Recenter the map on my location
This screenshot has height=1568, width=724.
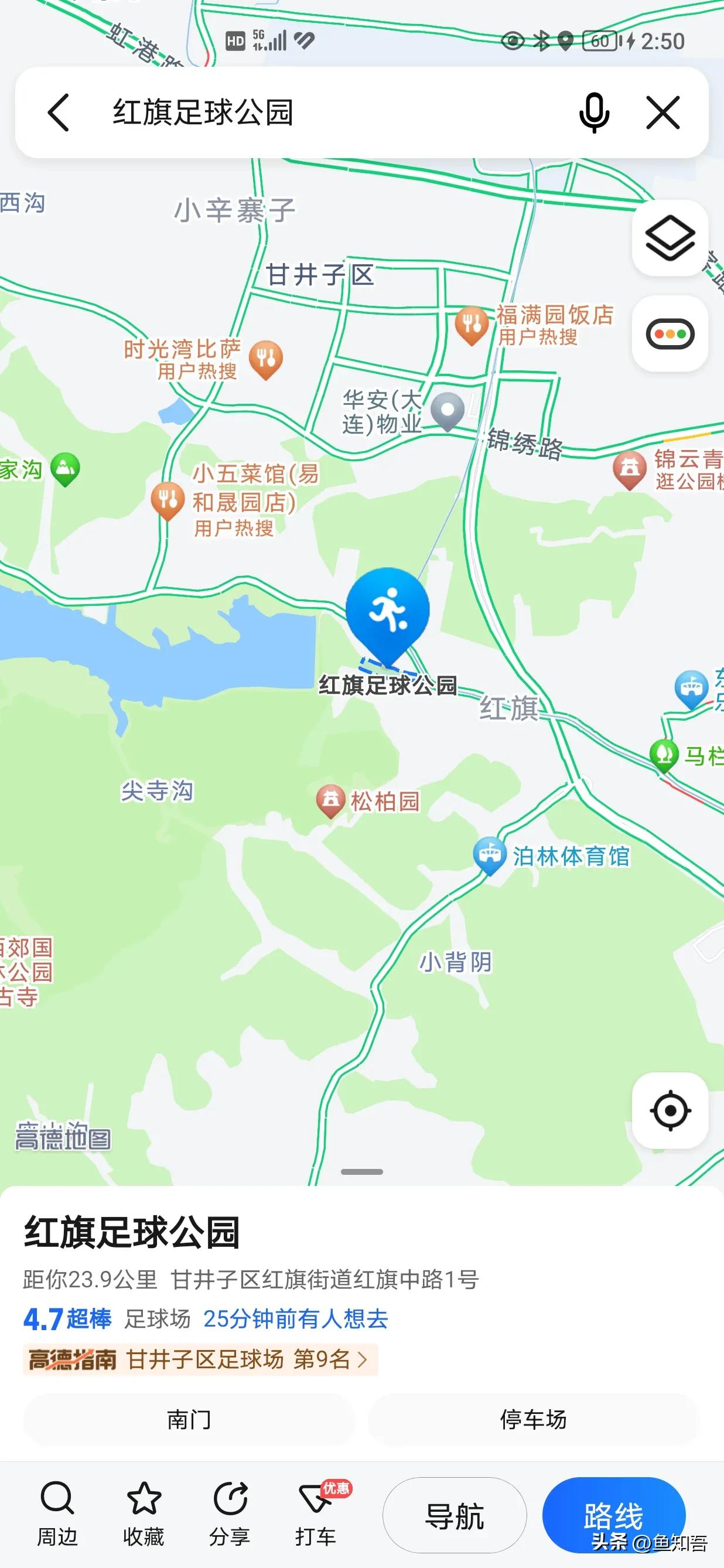pos(670,1110)
